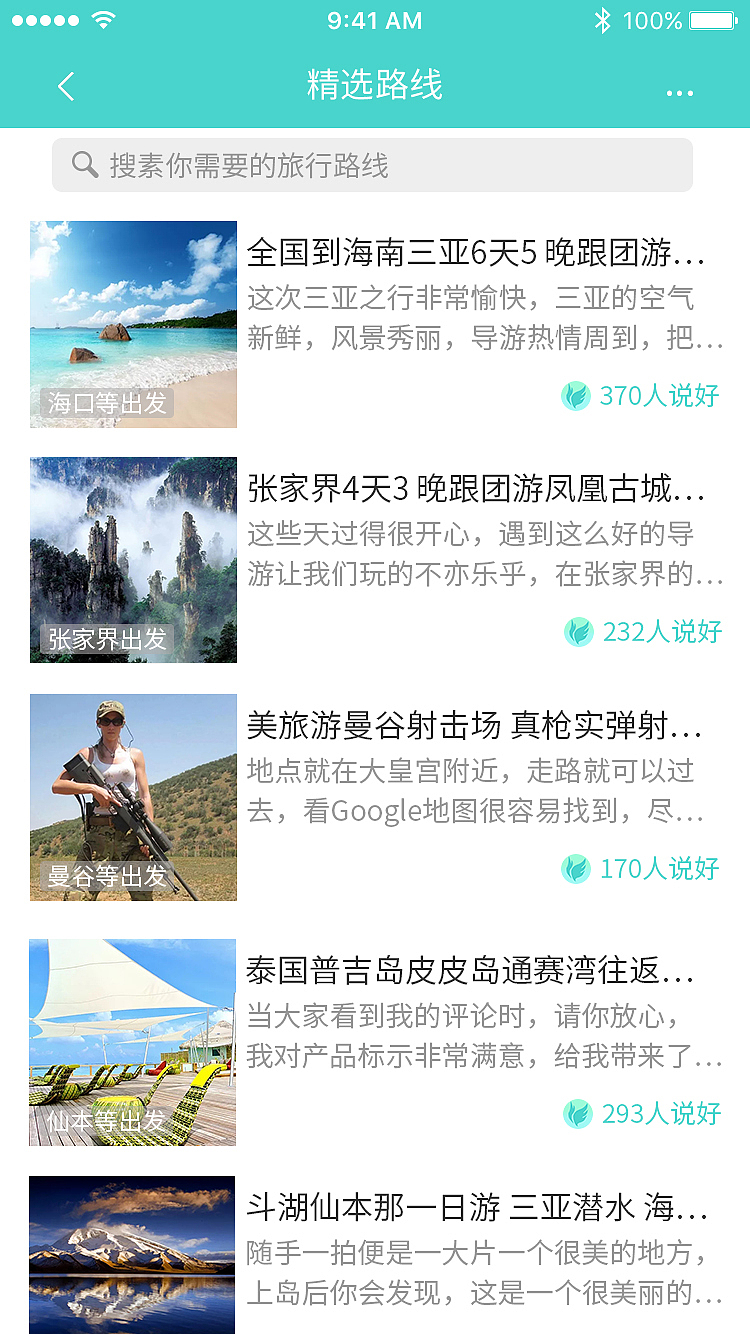Open the 张家界4天3晚 route listing
Viewport: 750px width, 1334px height.
point(480,493)
